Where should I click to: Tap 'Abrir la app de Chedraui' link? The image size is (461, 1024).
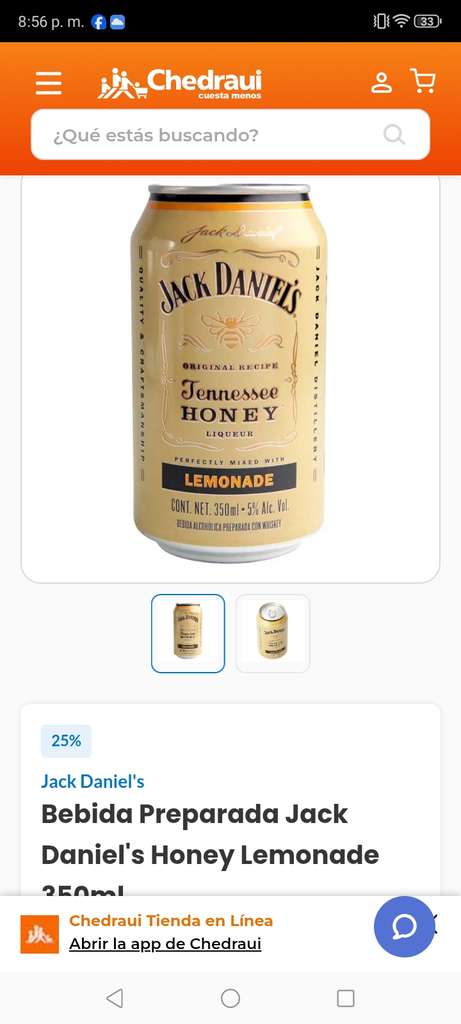[x=165, y=944]
